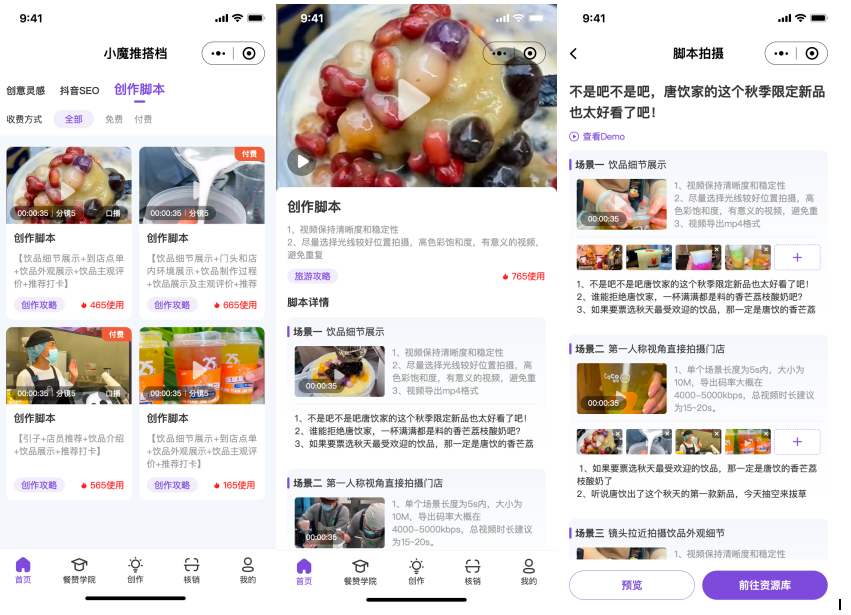Select the 免费 fee filter
The width and height of the screenshot is (851, 615).
coord(114,119)
